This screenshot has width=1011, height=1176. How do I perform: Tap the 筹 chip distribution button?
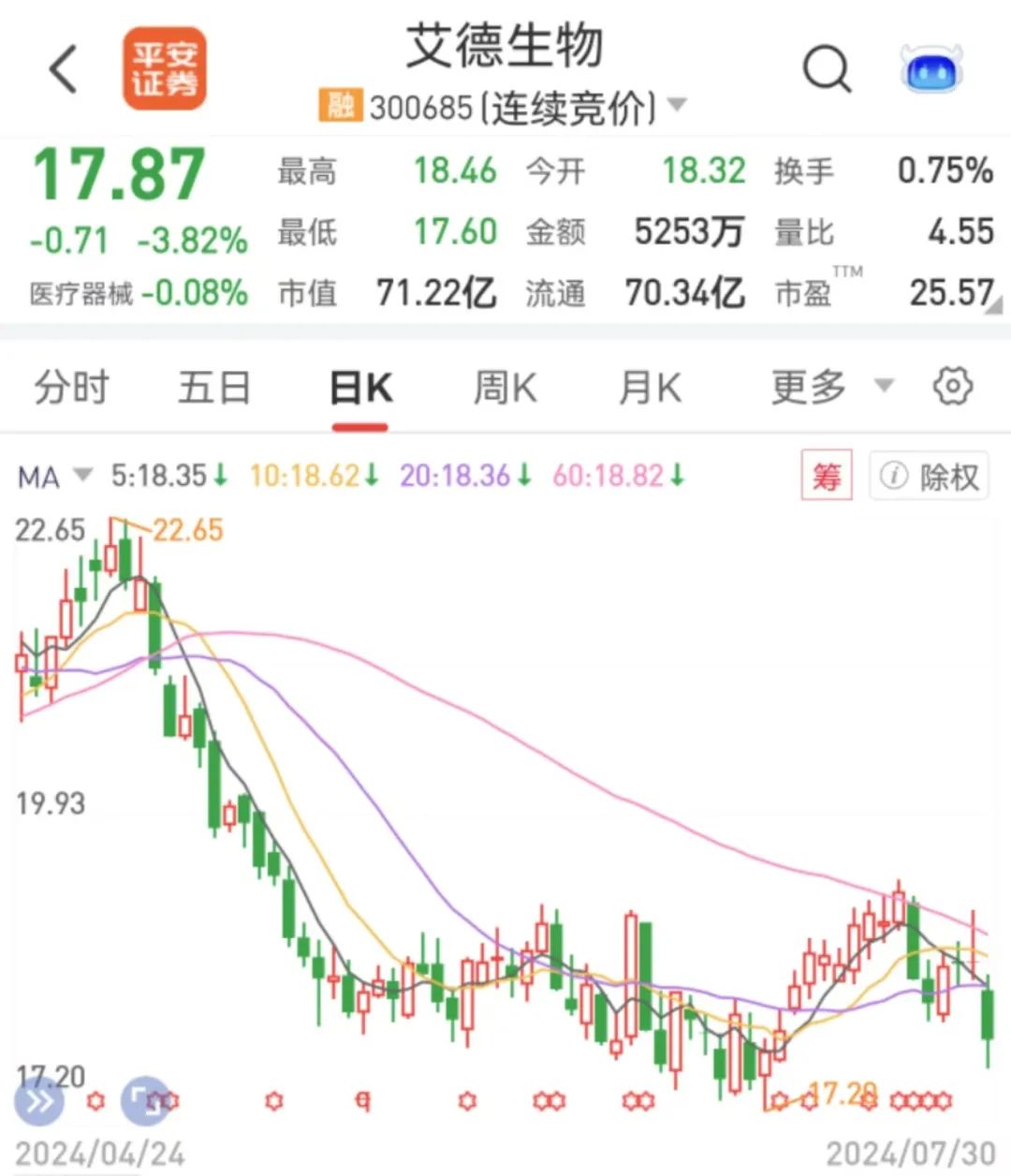(827, 477)
